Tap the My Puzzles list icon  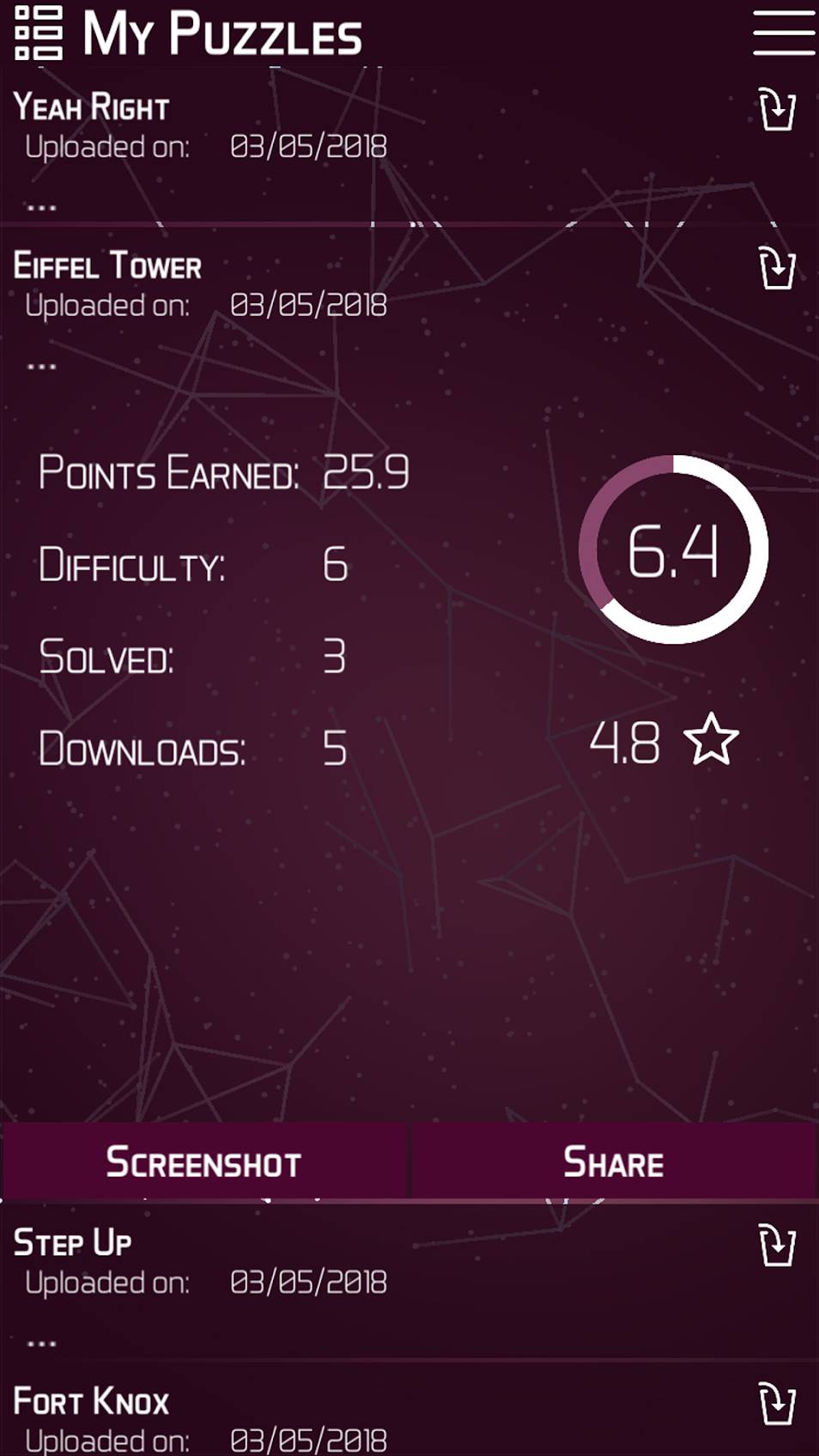[39, 33]
